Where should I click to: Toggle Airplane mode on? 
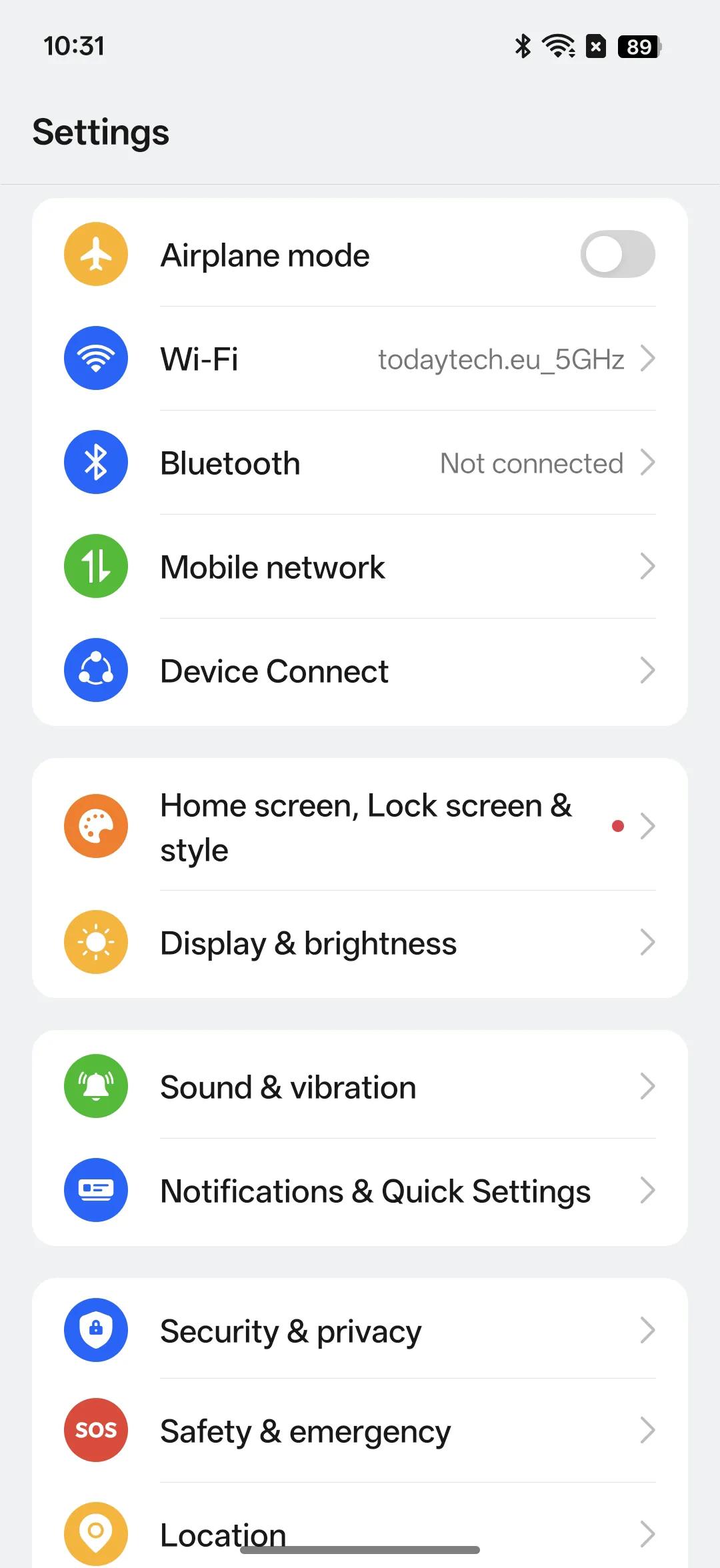617,254
